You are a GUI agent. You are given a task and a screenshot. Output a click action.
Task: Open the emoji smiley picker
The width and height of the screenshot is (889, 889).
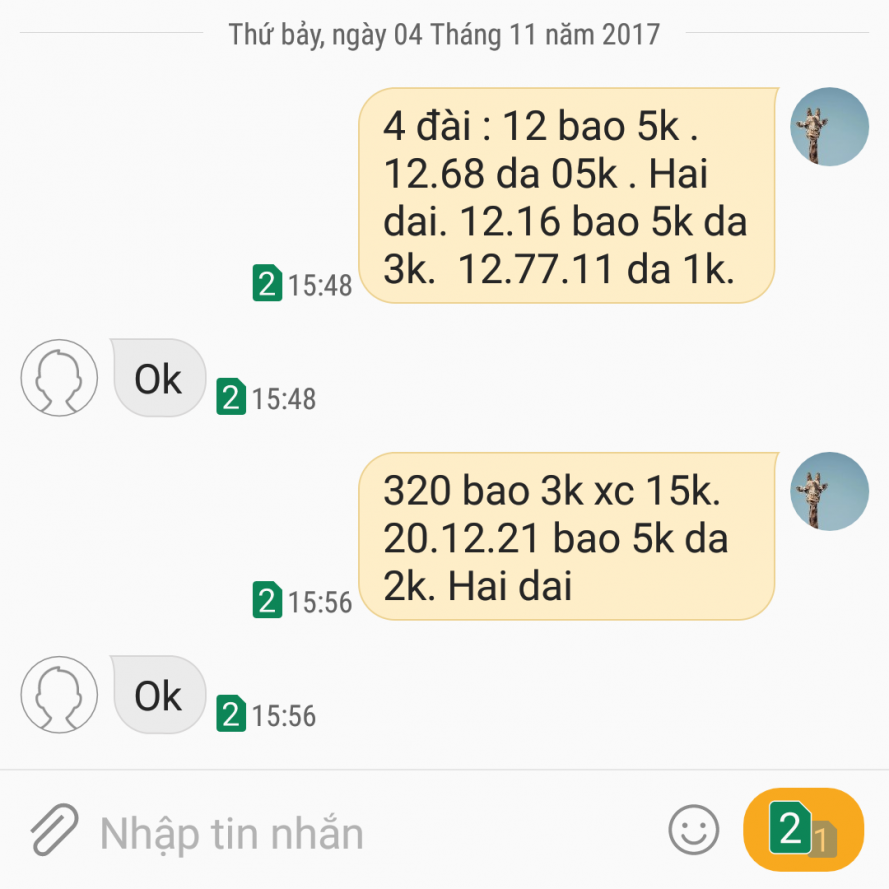pyautogui.click(x=693, y=830)
